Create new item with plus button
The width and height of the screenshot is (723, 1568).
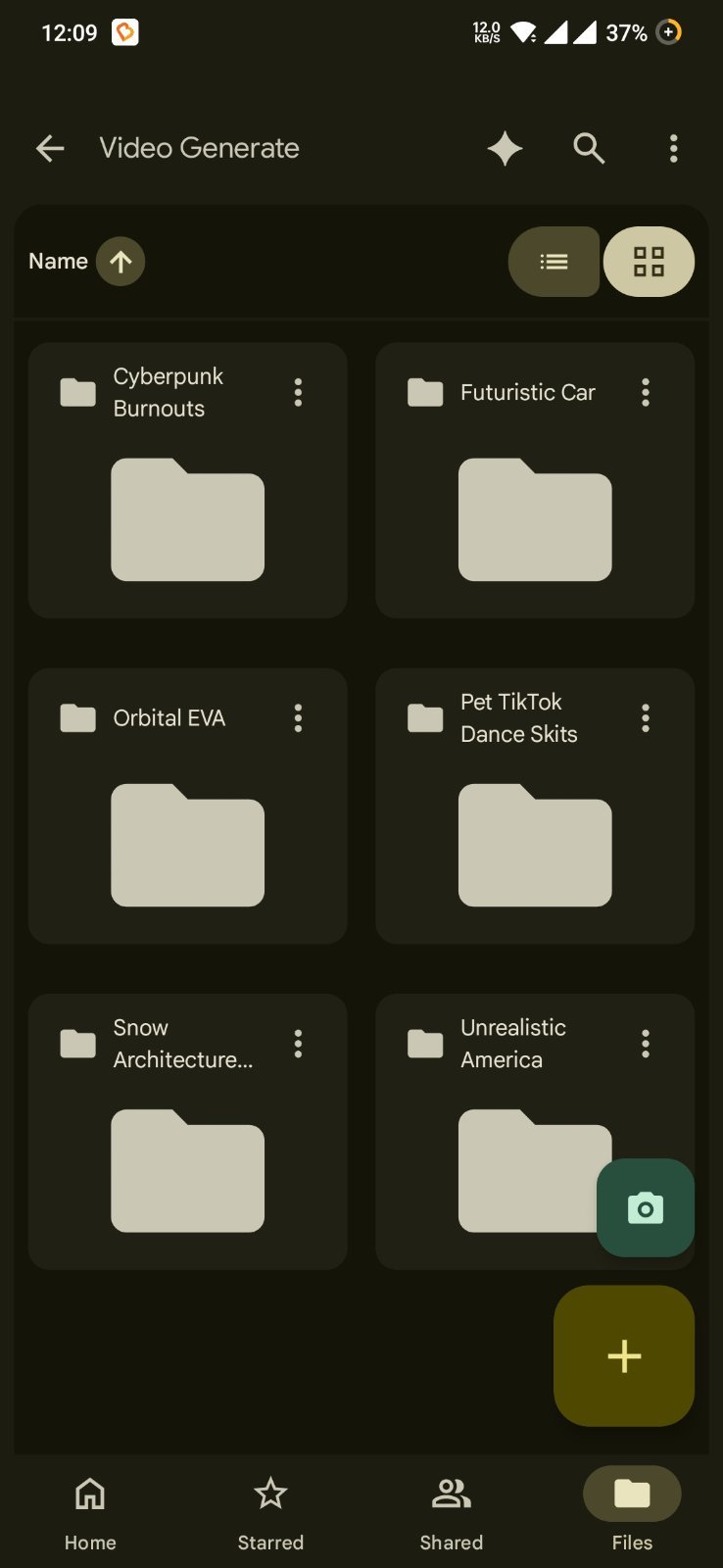click(624, 1356)
